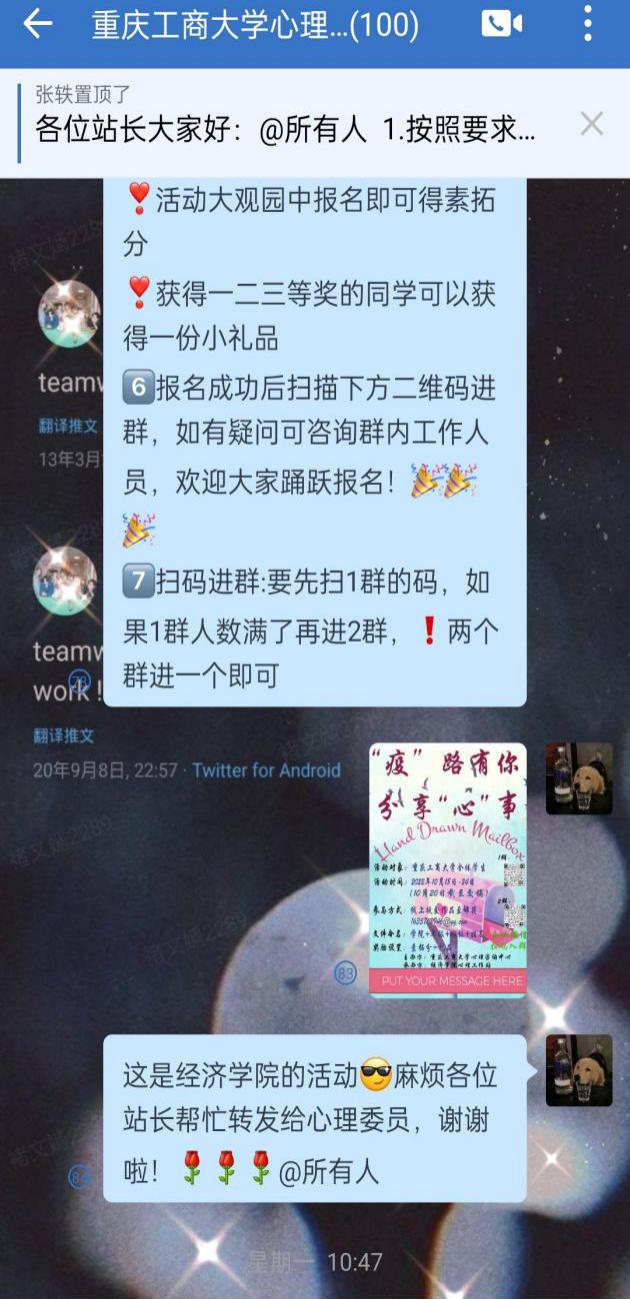630x1299 pixels.
Task: Go back to the previous screen
Action: tap(37, 24)
